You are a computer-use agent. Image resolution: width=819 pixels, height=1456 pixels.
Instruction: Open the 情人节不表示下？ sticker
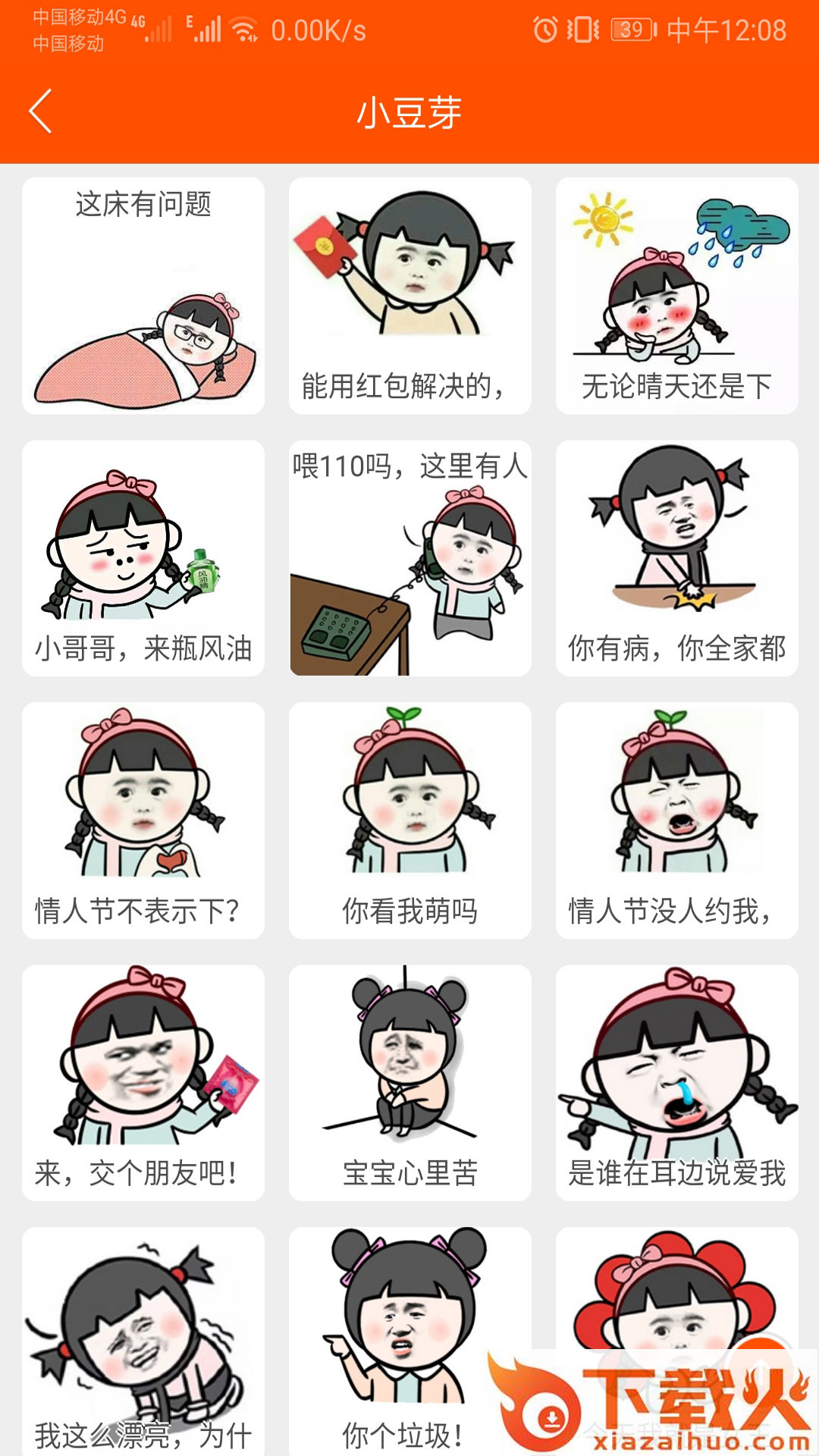click(x=143, y=821)
